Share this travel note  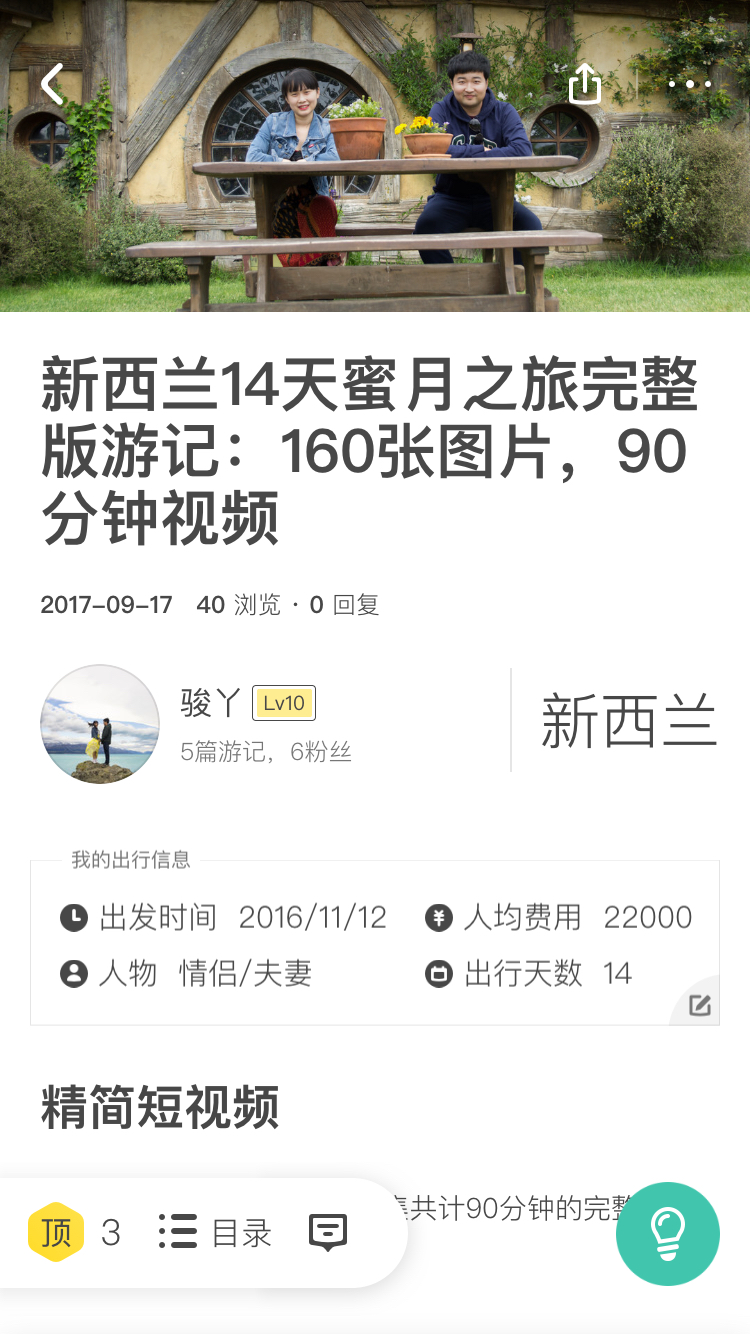click(x=585, y=84)
